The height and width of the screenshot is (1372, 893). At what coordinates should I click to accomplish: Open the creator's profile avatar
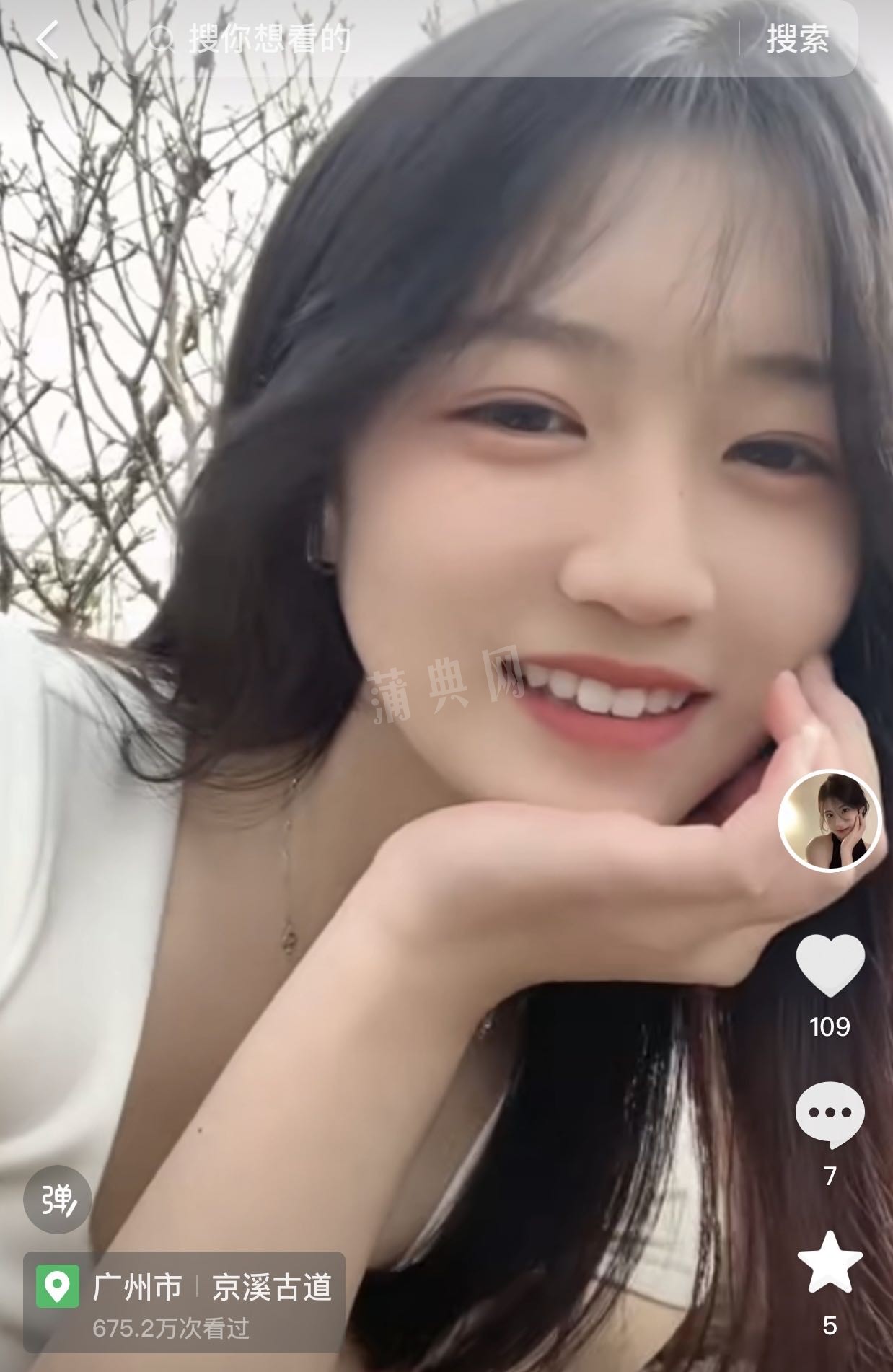pos(830,822)
